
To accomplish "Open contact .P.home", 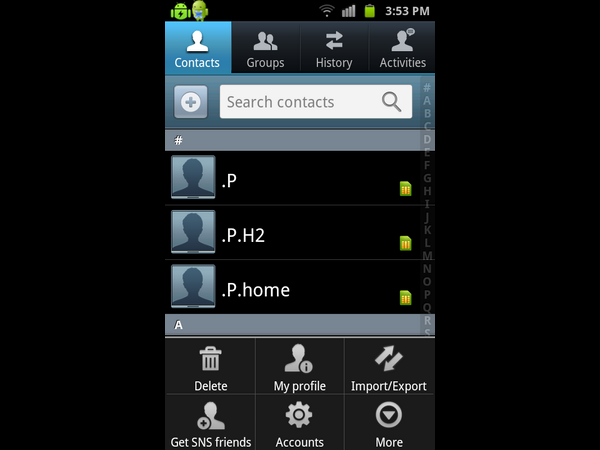I will (290, 290).
